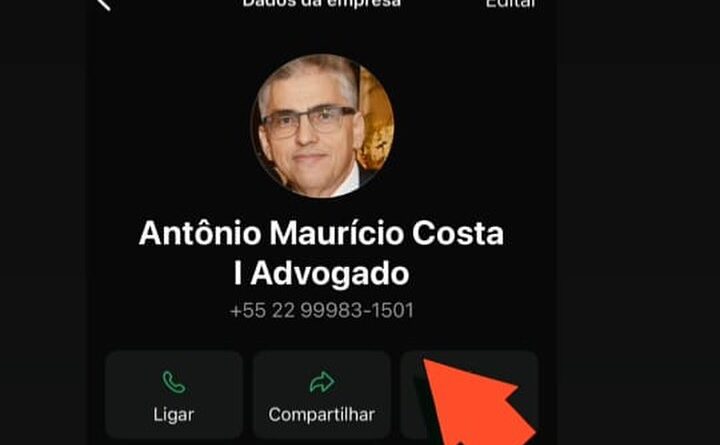Go back from the company info screen

point(104,4)
